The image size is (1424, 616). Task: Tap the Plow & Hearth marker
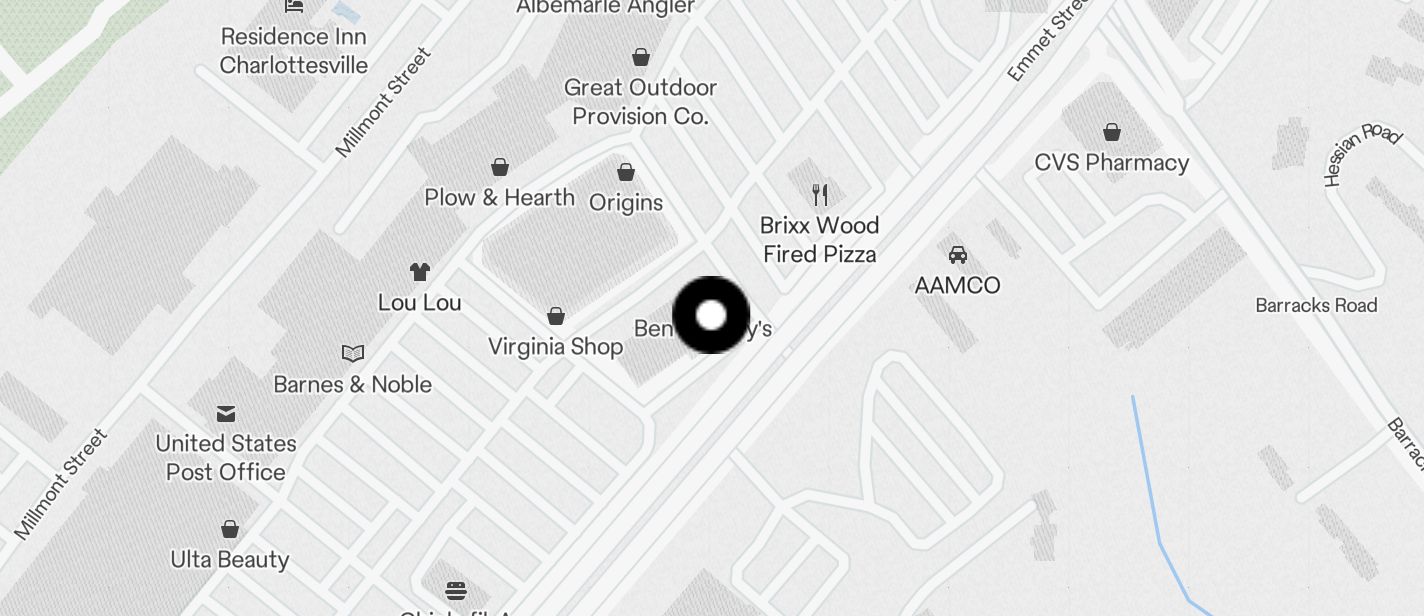click(500, 167)
